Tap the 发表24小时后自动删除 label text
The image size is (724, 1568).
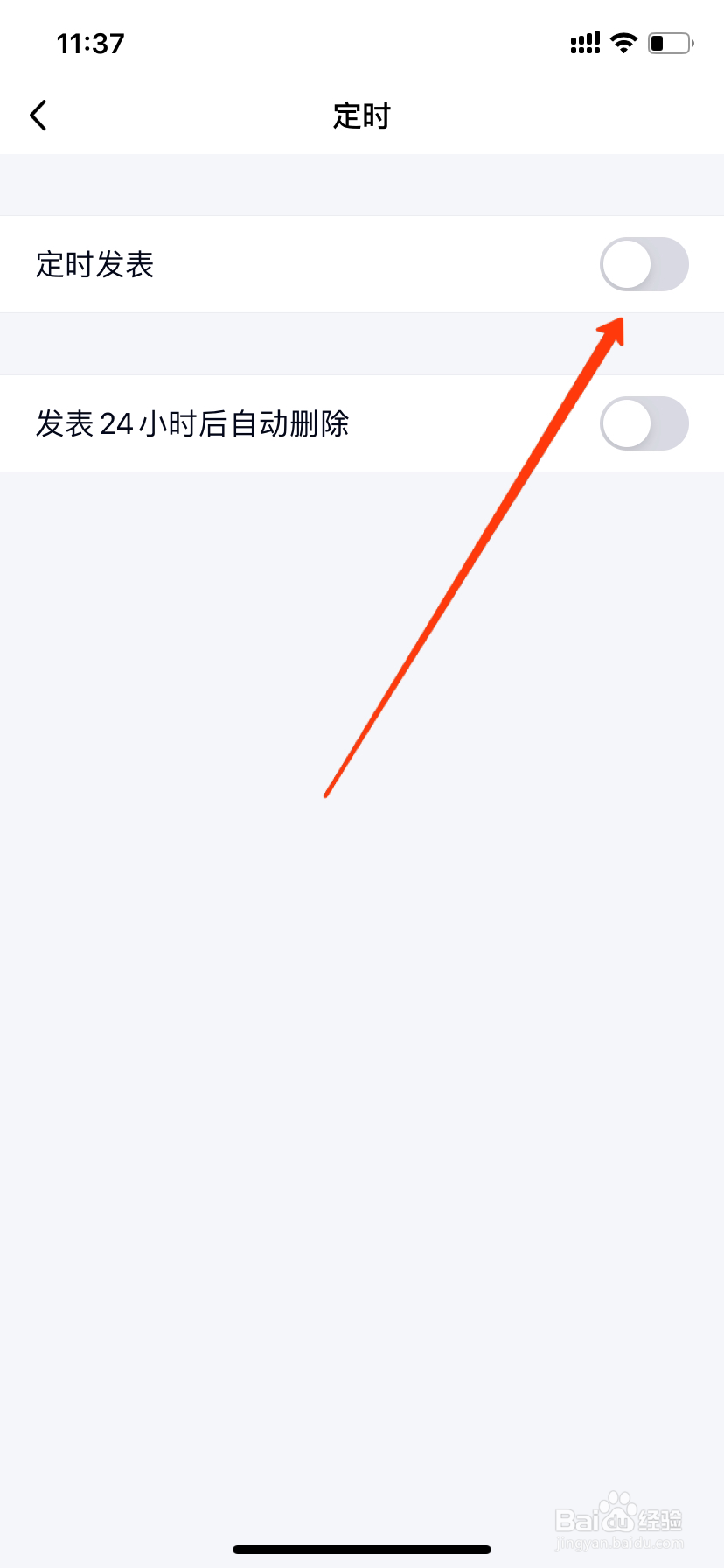point(194,423)
